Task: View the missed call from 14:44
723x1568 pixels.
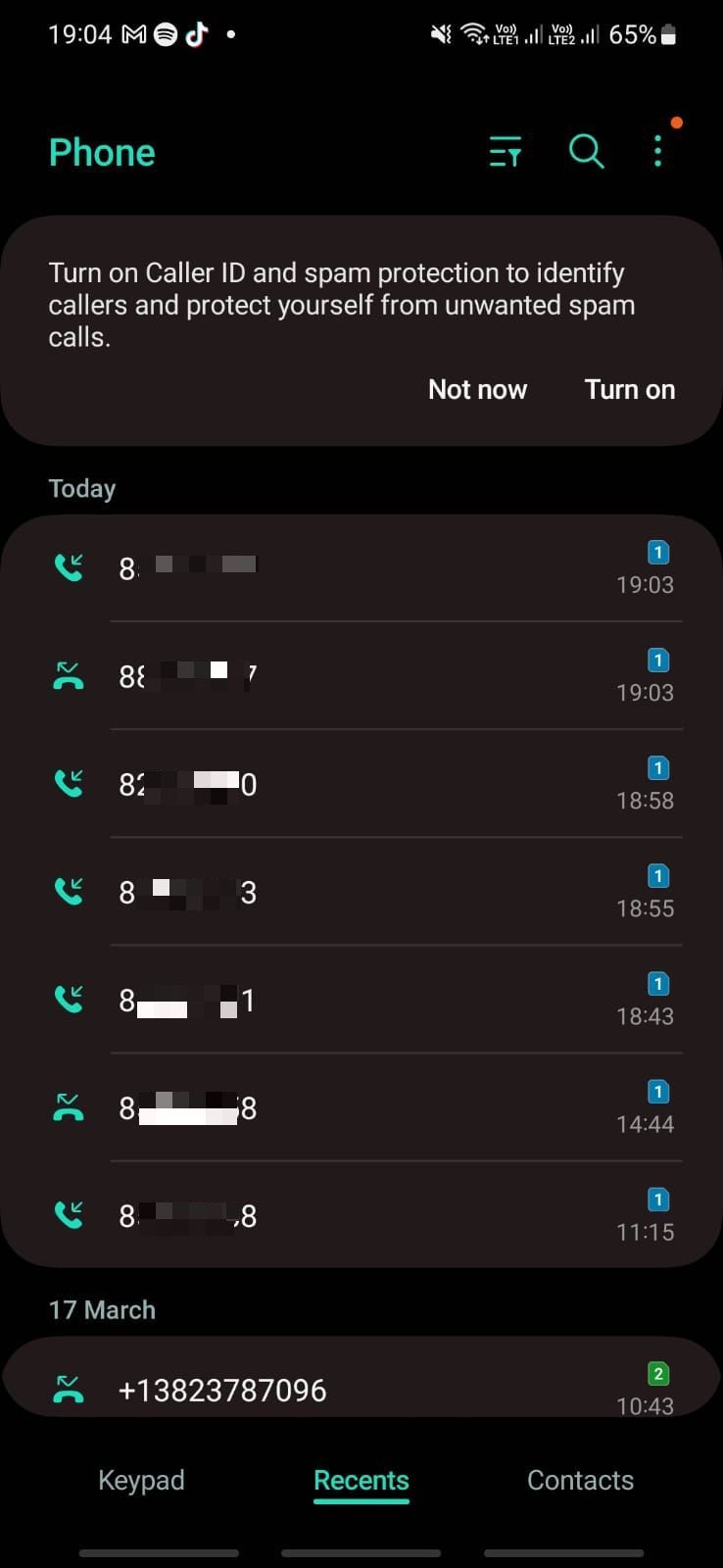Action: pyautogui.click(x=361, y=1107)
